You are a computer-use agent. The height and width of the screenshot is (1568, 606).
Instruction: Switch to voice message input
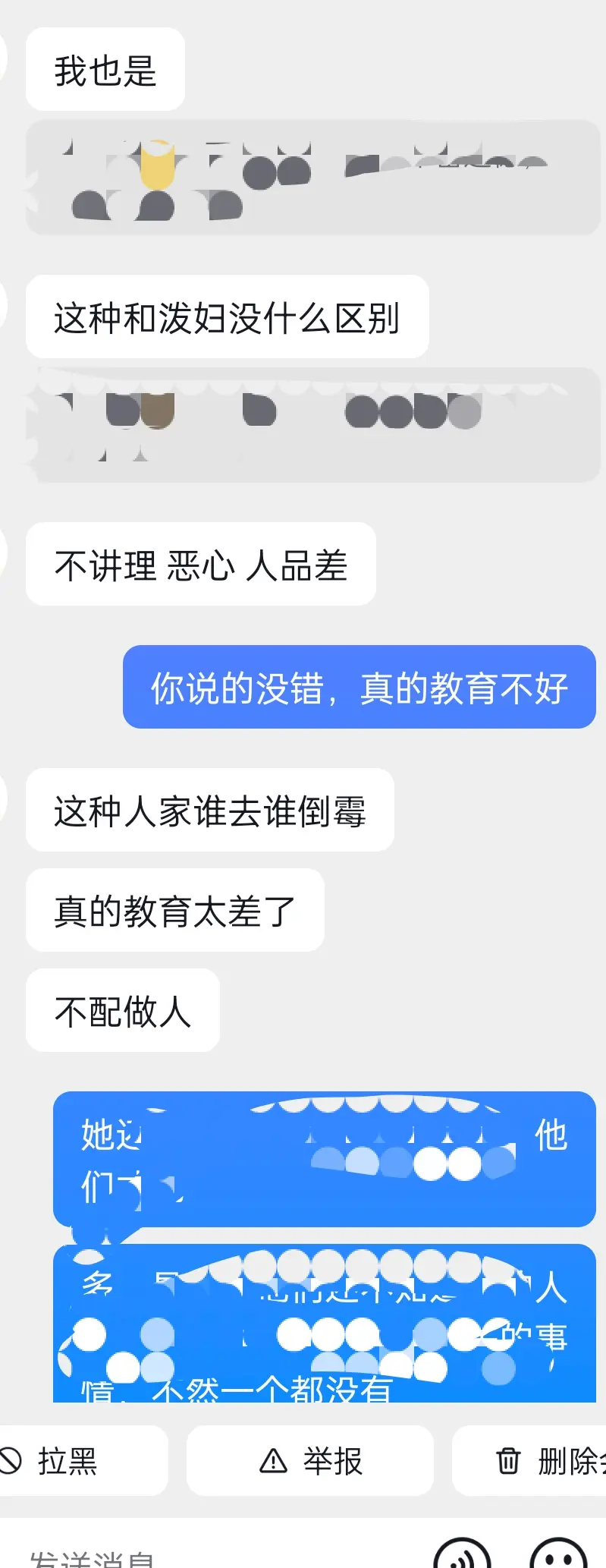point(462,1556)
